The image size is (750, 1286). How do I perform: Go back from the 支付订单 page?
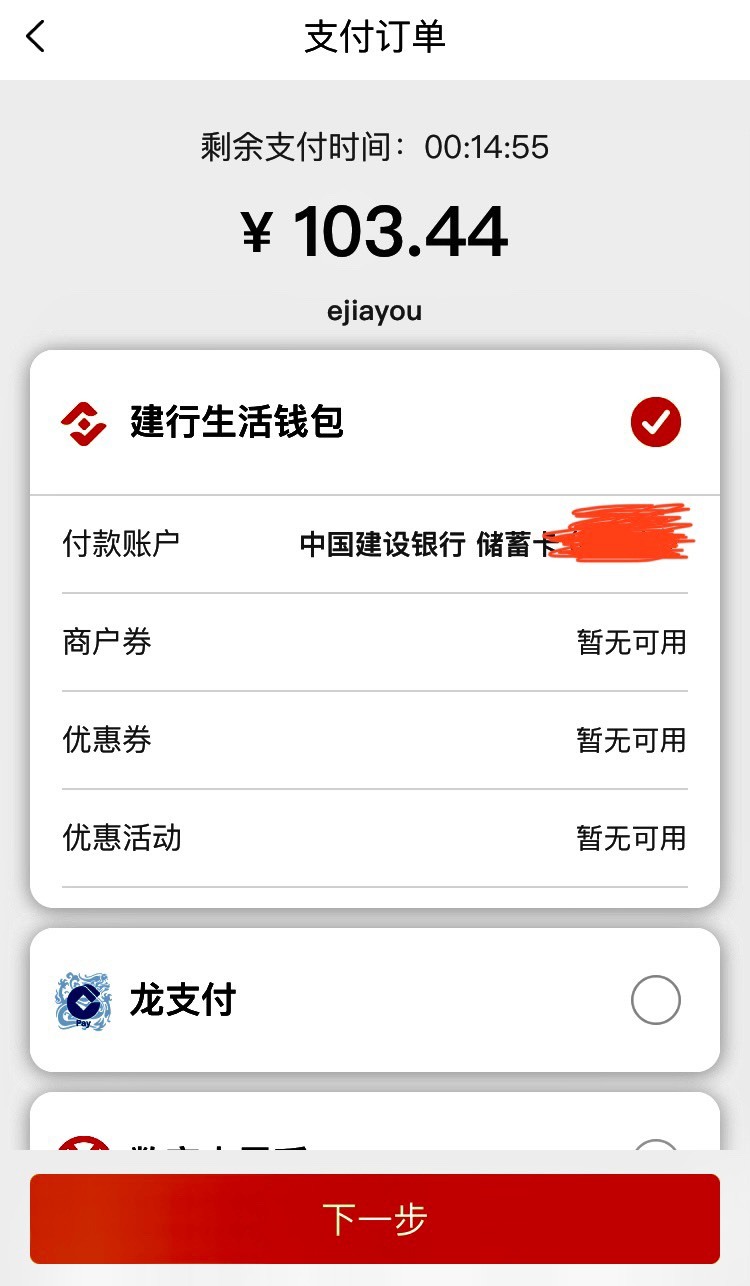(36, 38)
